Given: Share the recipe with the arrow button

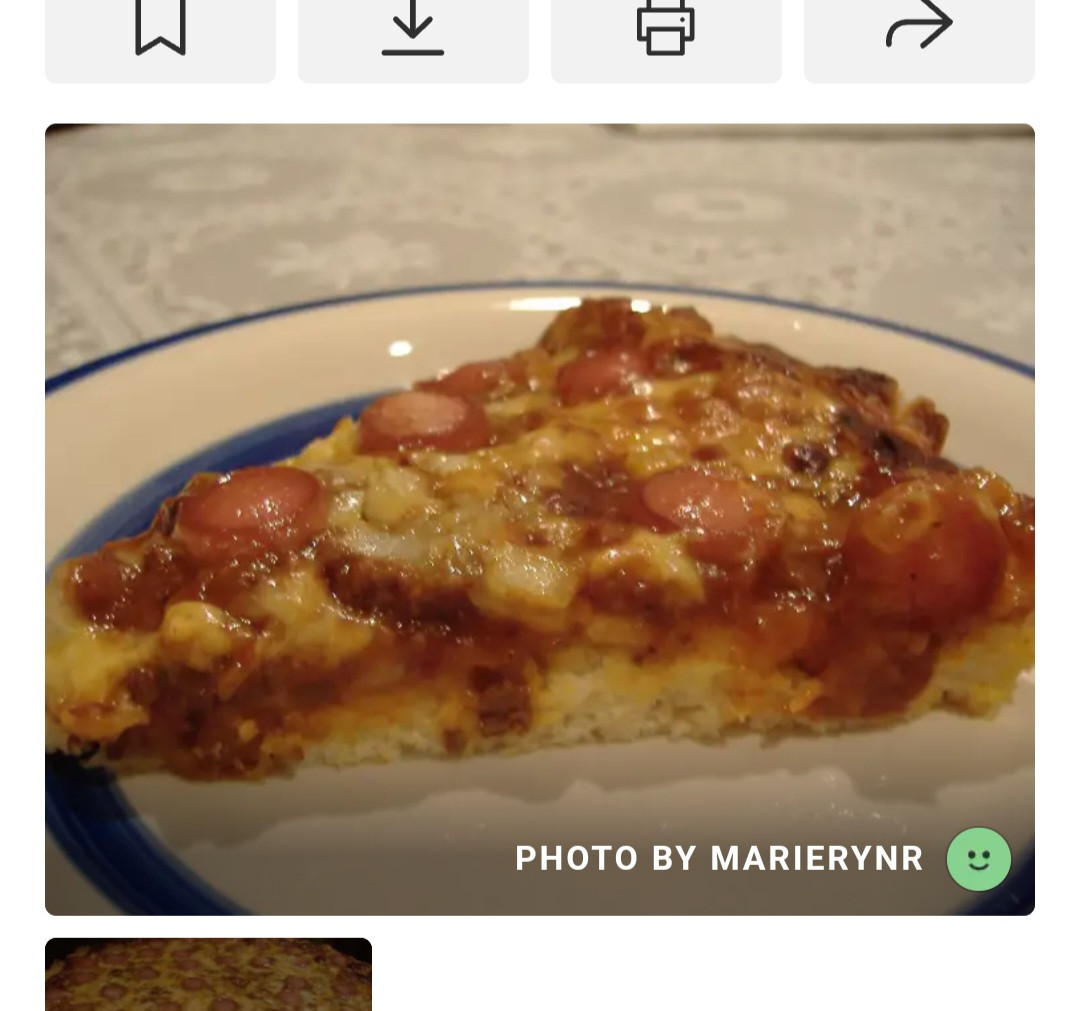Looking at the screenshot, I should click(x=919, y=28).
